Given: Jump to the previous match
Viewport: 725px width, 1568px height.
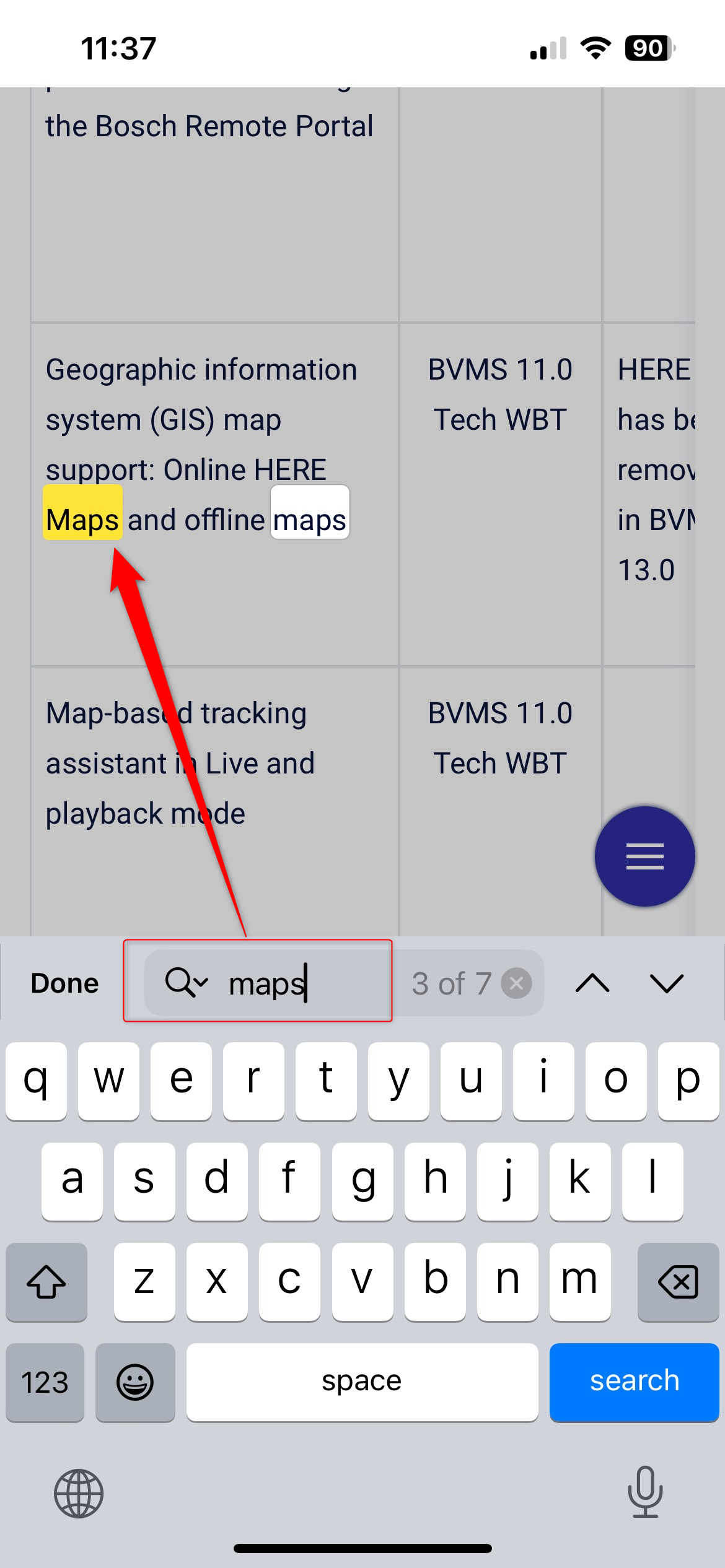Looking at the screenshot, I should click(x=592, y=983).
